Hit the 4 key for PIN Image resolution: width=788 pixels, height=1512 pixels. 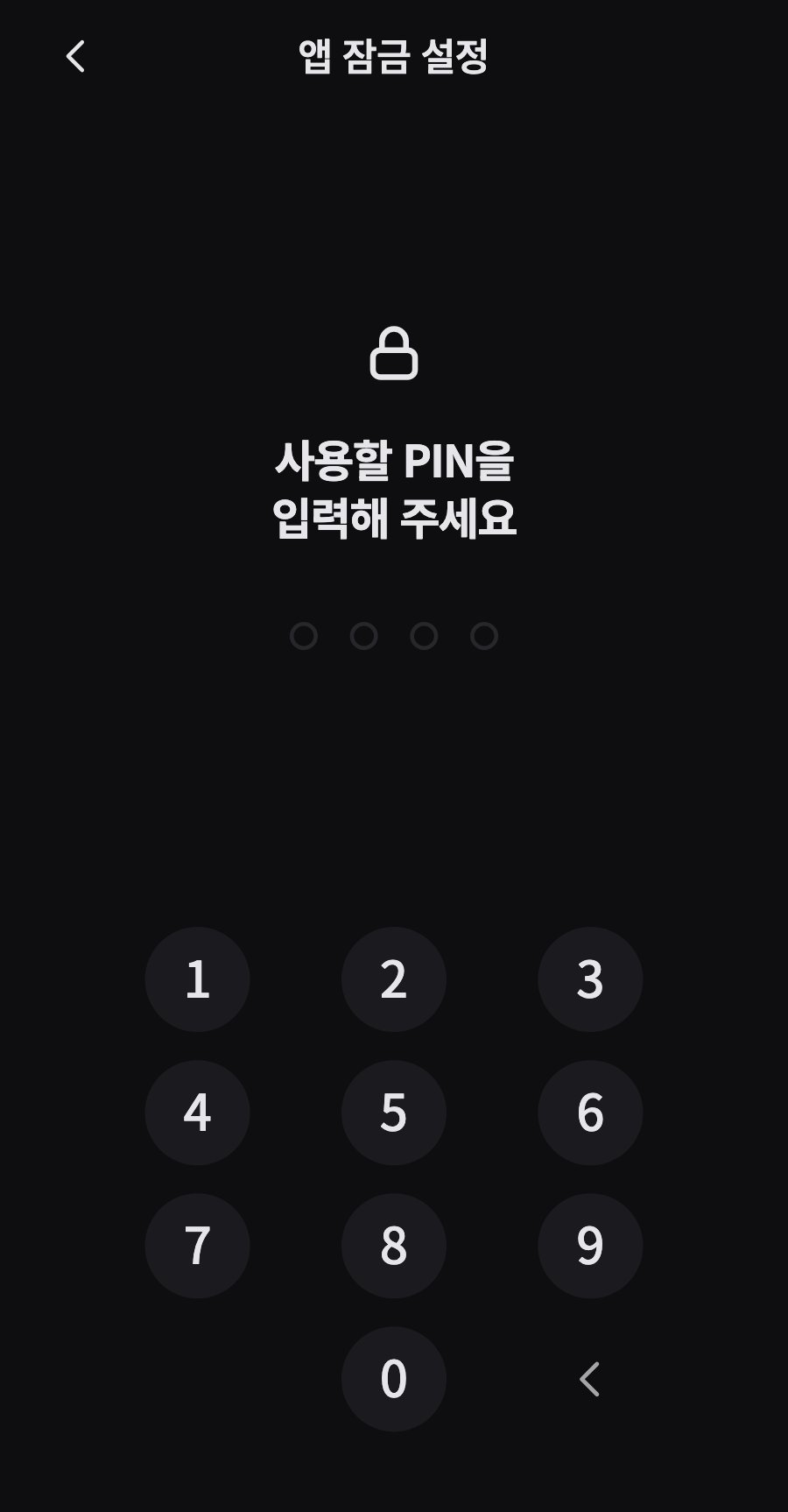tap(197, 1113)
